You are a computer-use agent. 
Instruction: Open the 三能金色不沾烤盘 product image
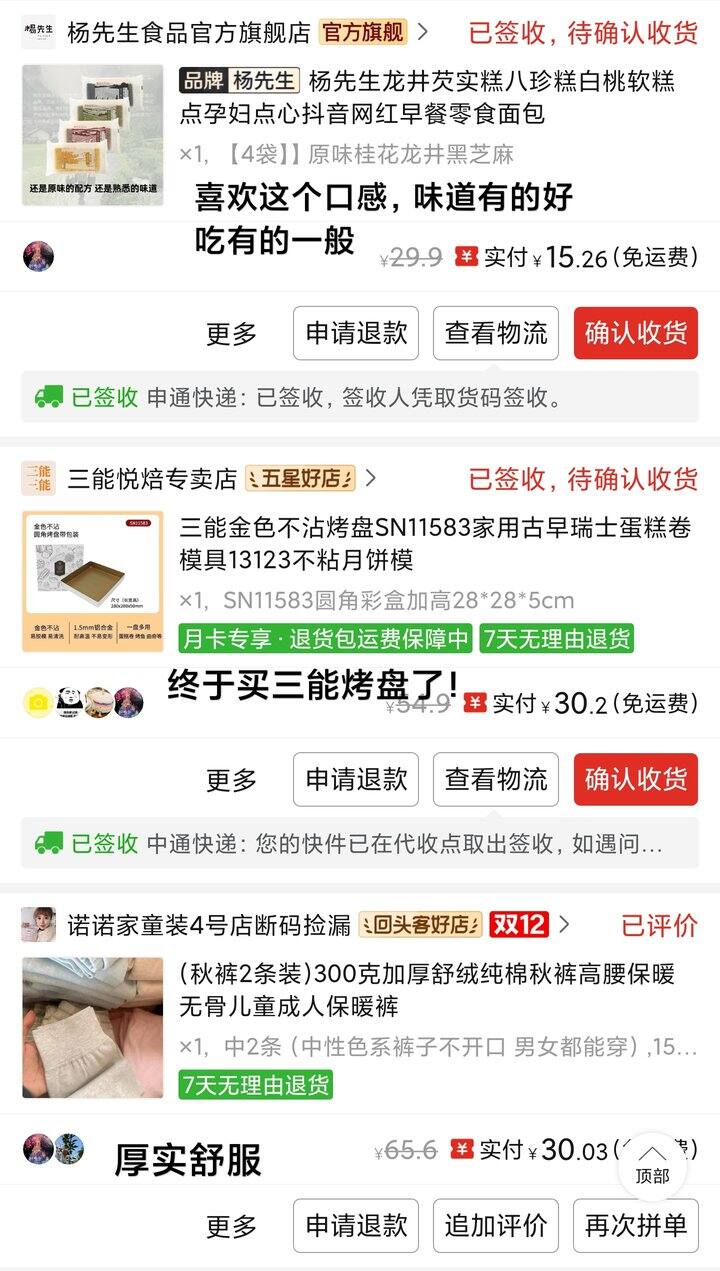[x=92, y=581]
